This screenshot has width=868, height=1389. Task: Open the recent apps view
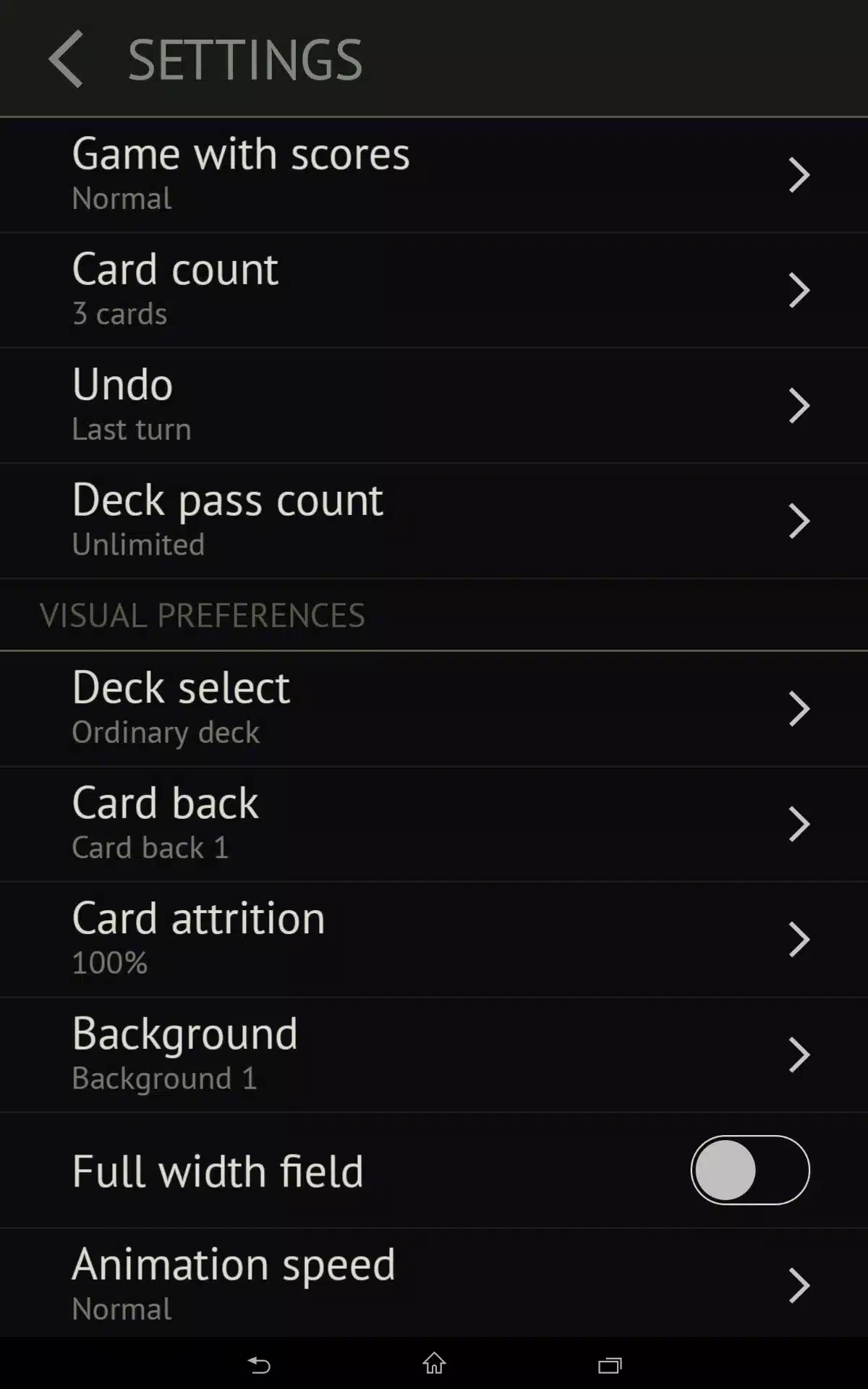[x=610, y=1364]
